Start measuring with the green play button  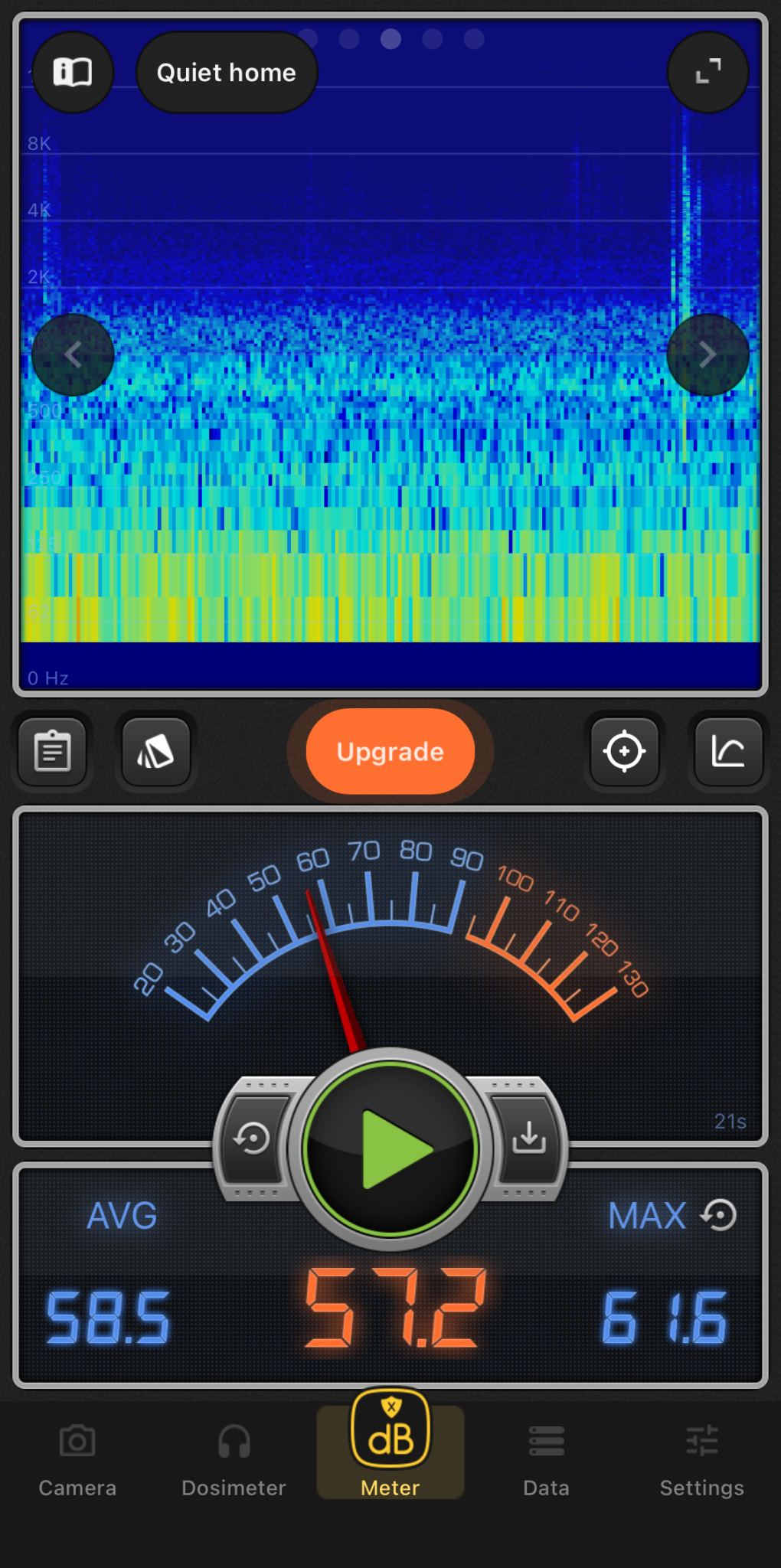[390, 1148]
